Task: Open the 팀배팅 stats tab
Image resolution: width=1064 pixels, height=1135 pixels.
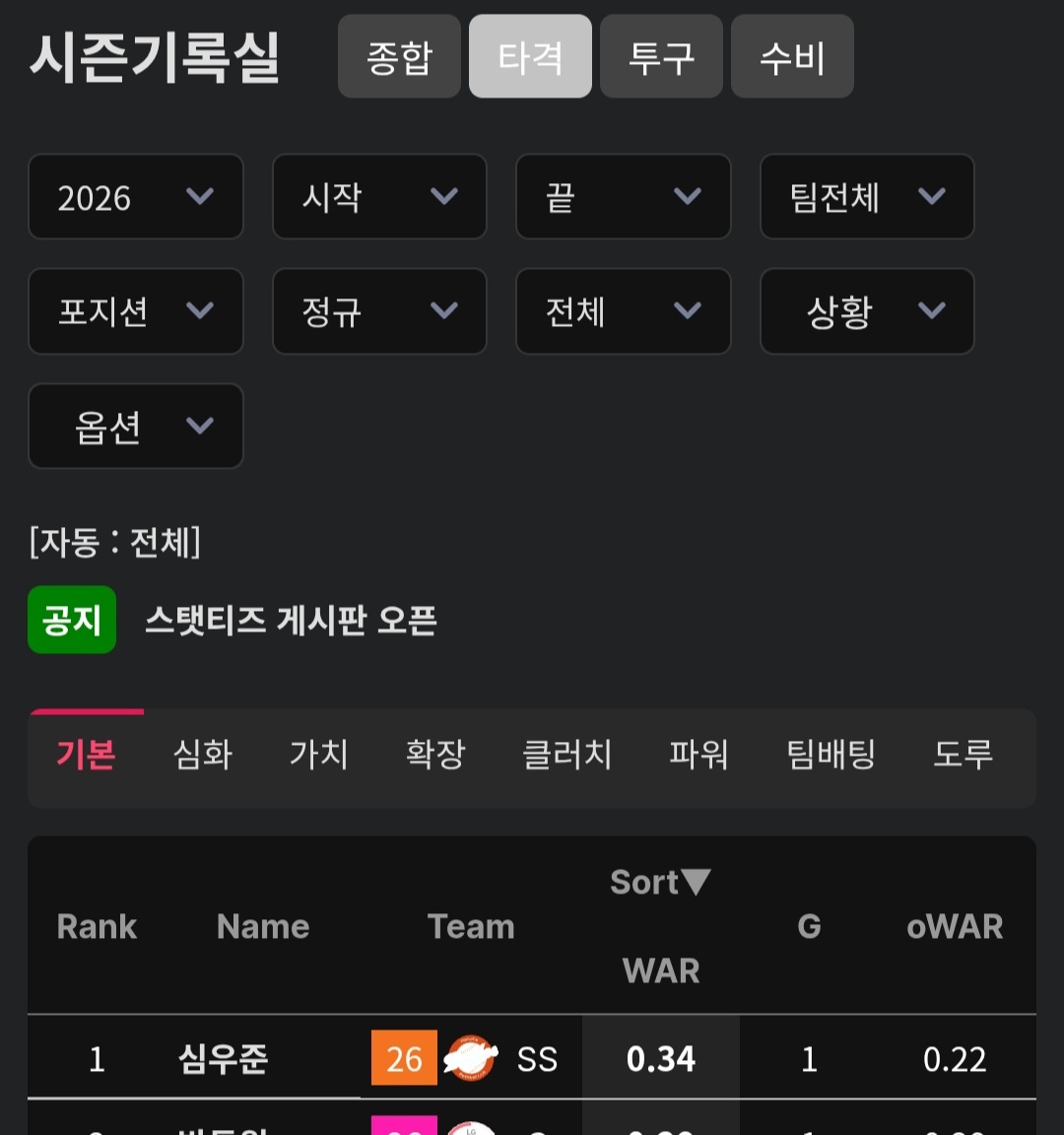Action: point(831,755)
